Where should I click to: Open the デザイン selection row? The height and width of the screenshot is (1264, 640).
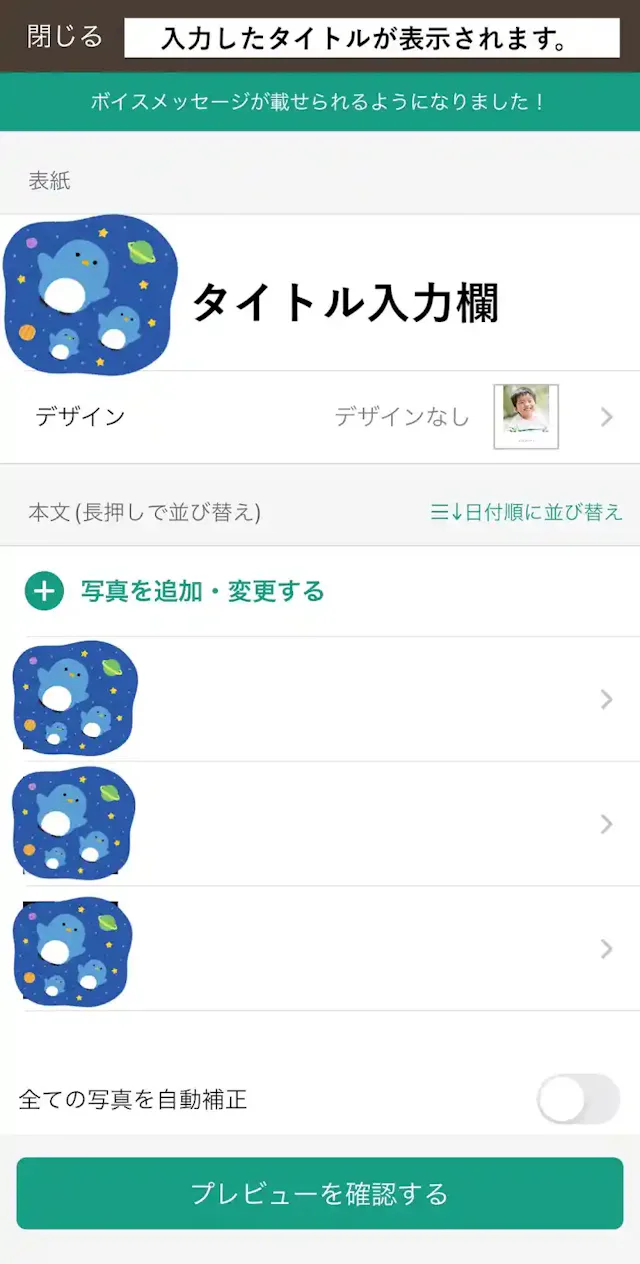[320, 417]
